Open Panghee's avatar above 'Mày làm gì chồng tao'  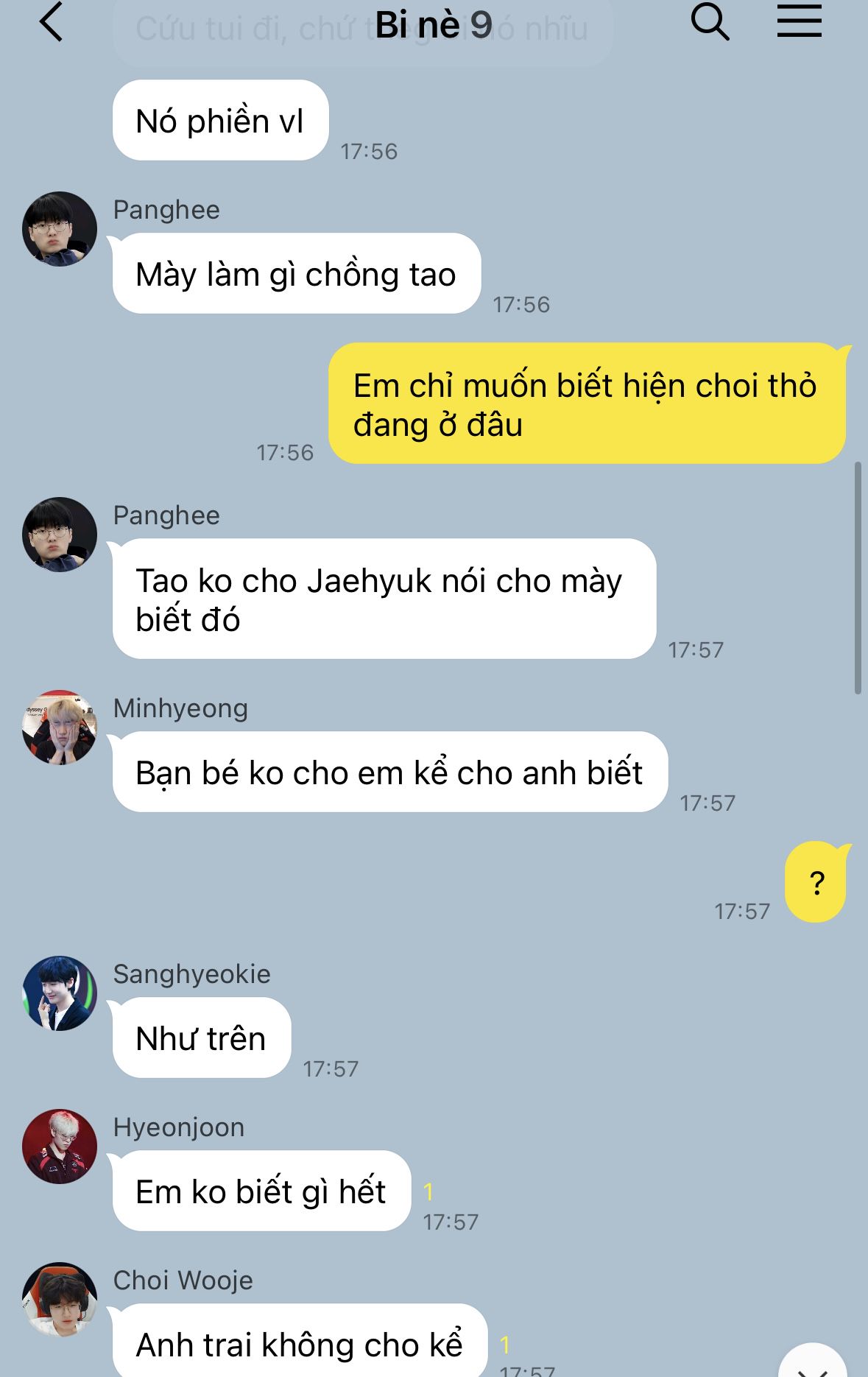[60, 229]
